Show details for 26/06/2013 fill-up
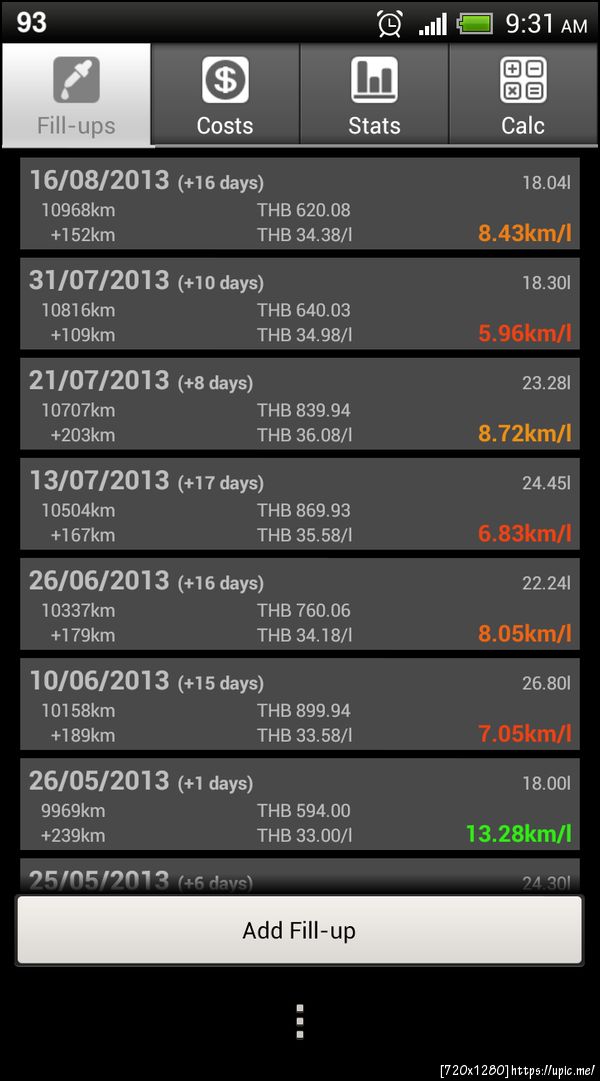This screenshot has height=1081, width=600. (299, 604)
